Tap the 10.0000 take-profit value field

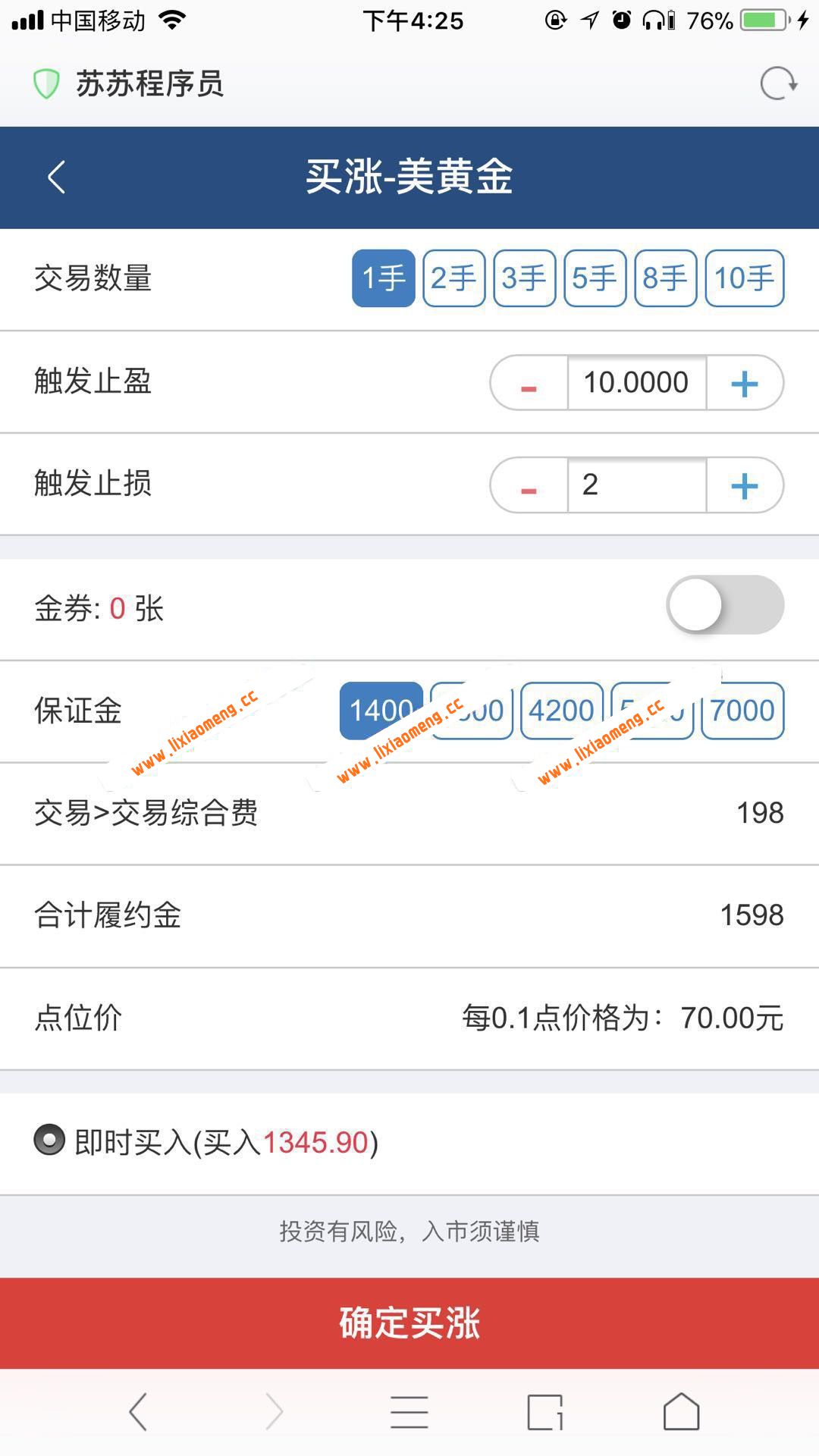tap(635, 382)
